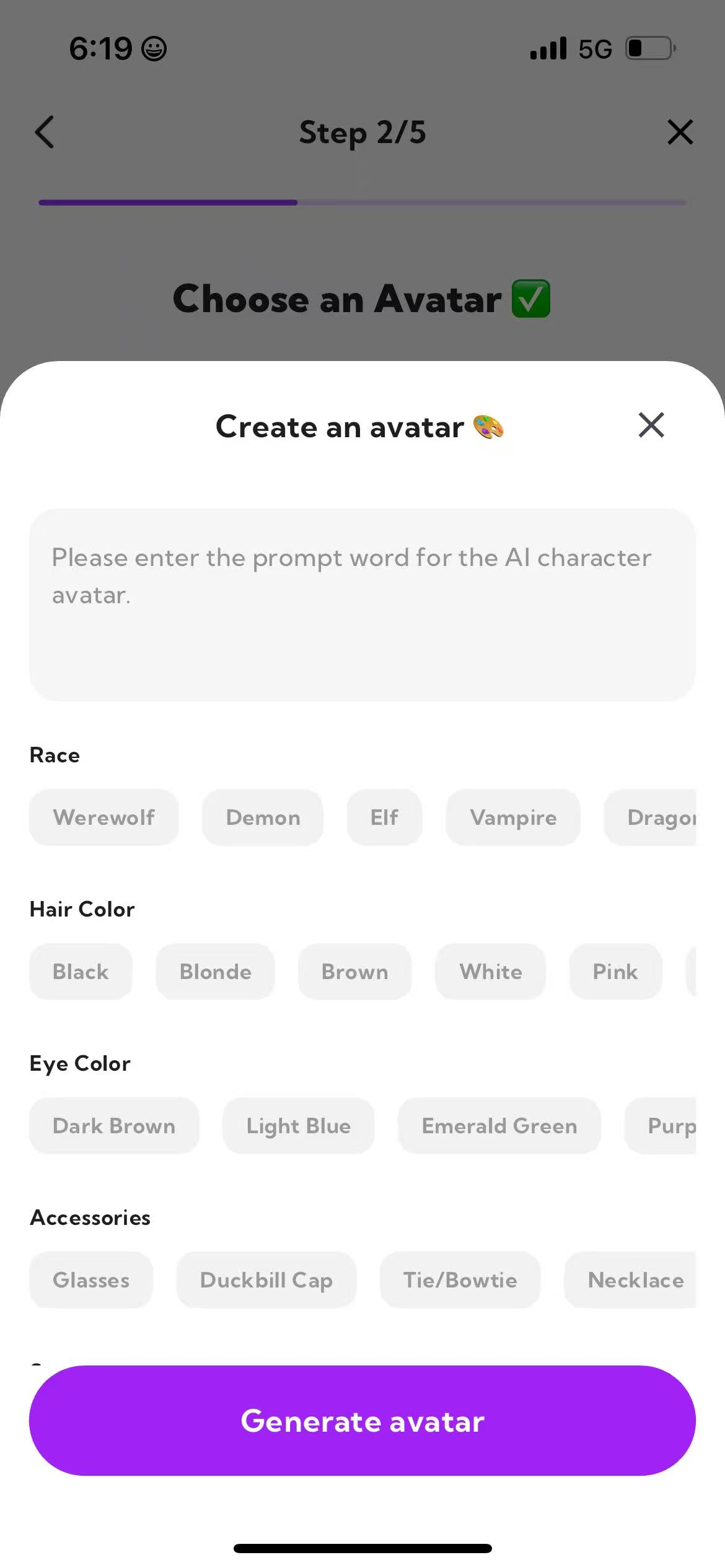Select the Duckbill Cap accessory
Viewport: 725px width, 1568px height.
point(266,1280)
